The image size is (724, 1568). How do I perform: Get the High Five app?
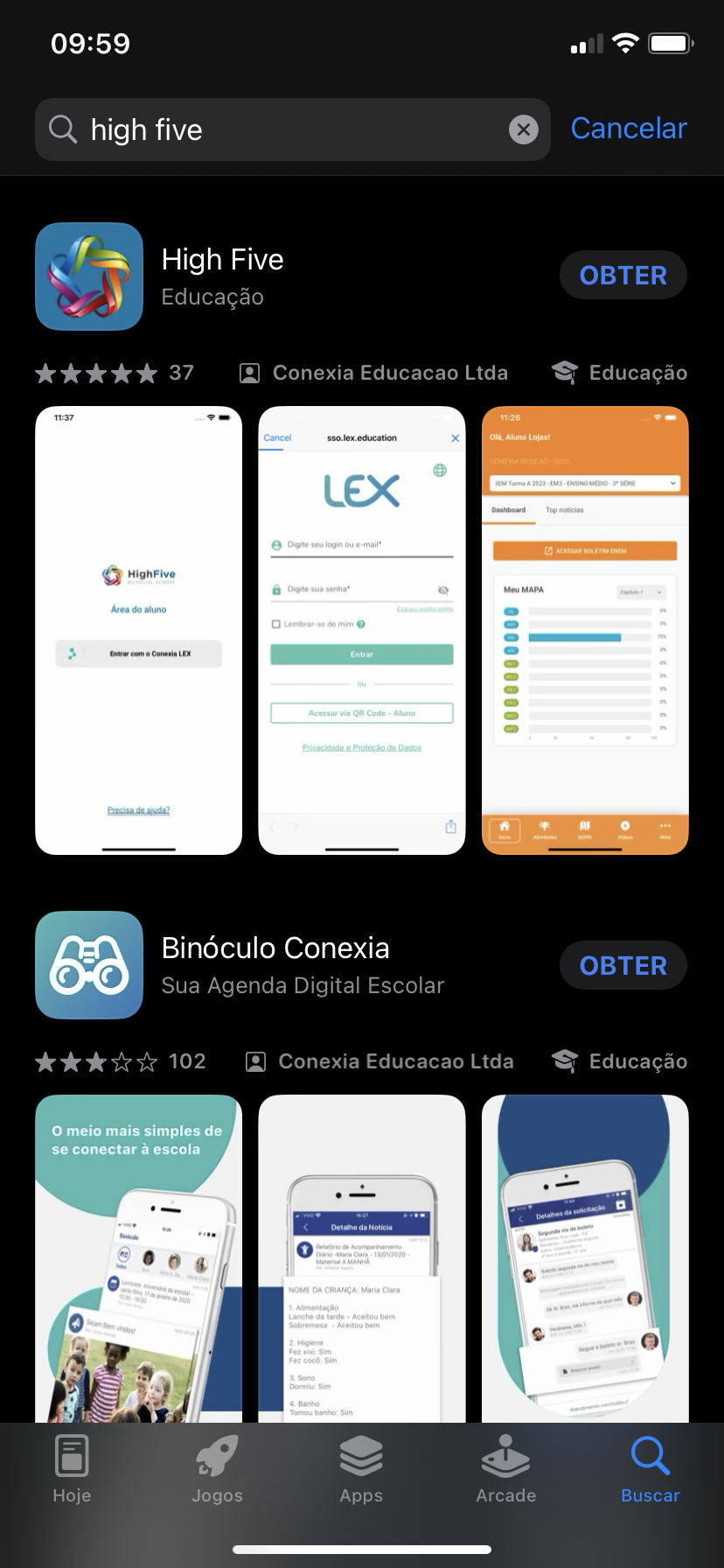(623, 276)
